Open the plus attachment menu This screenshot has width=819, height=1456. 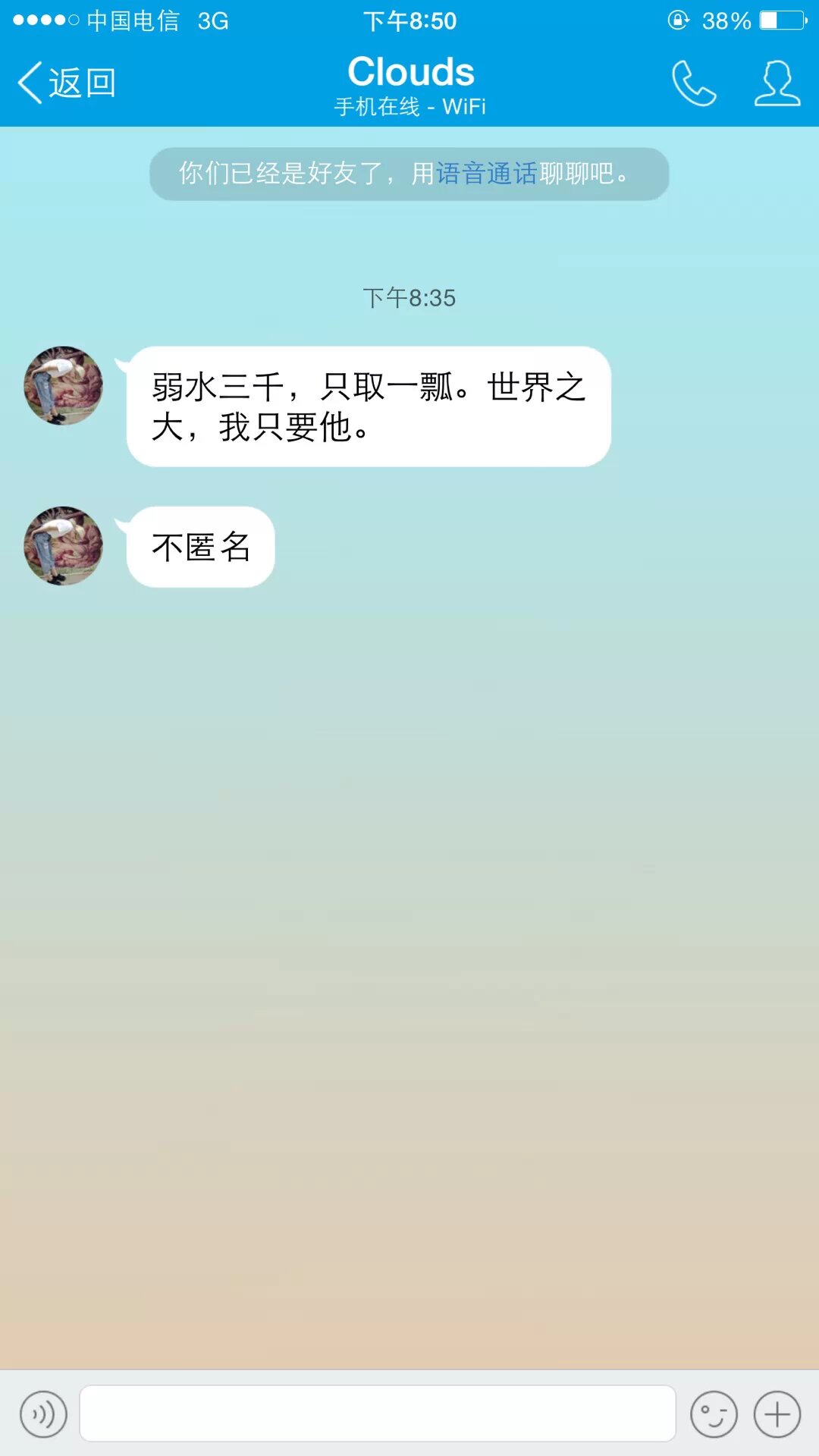click(x=777, y=1414)
